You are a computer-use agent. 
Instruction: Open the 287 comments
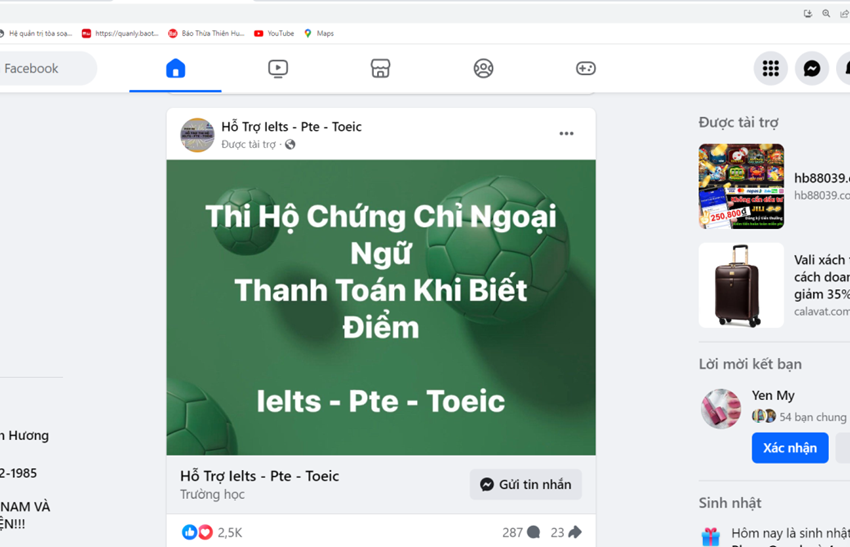(x=520, y=532)
